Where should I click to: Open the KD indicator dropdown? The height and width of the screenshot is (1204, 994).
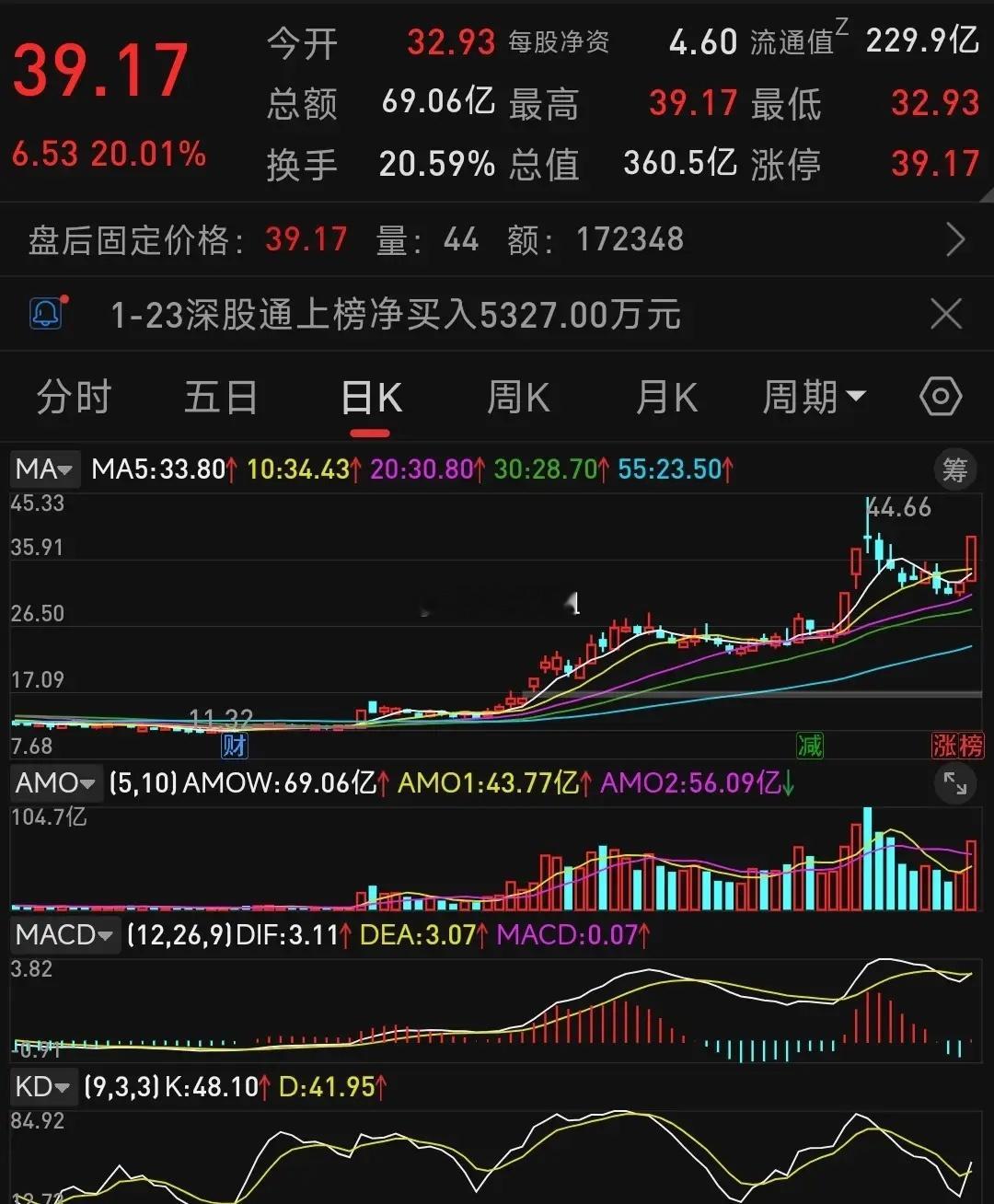coord(42,1087)
